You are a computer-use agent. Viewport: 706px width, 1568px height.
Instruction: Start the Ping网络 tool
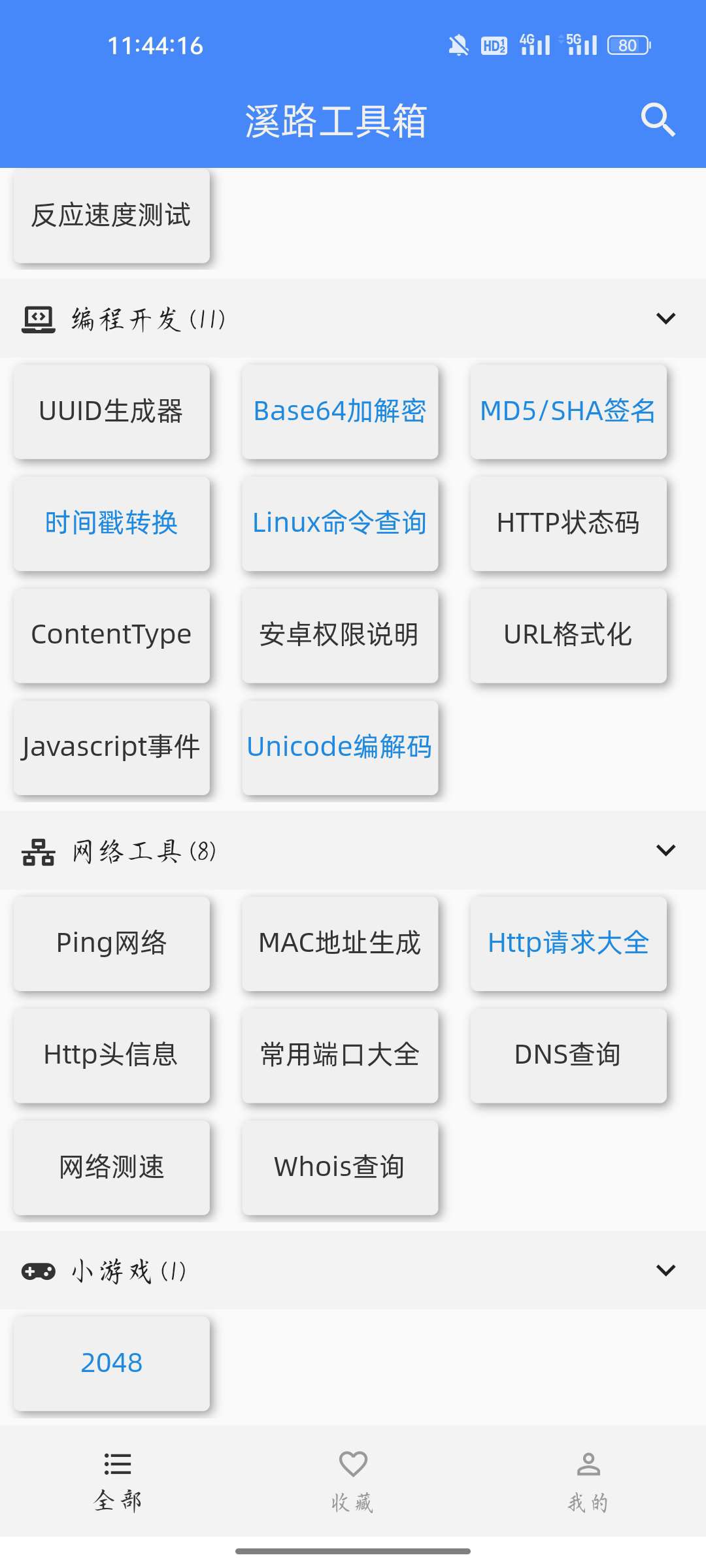tap(112, 943)
